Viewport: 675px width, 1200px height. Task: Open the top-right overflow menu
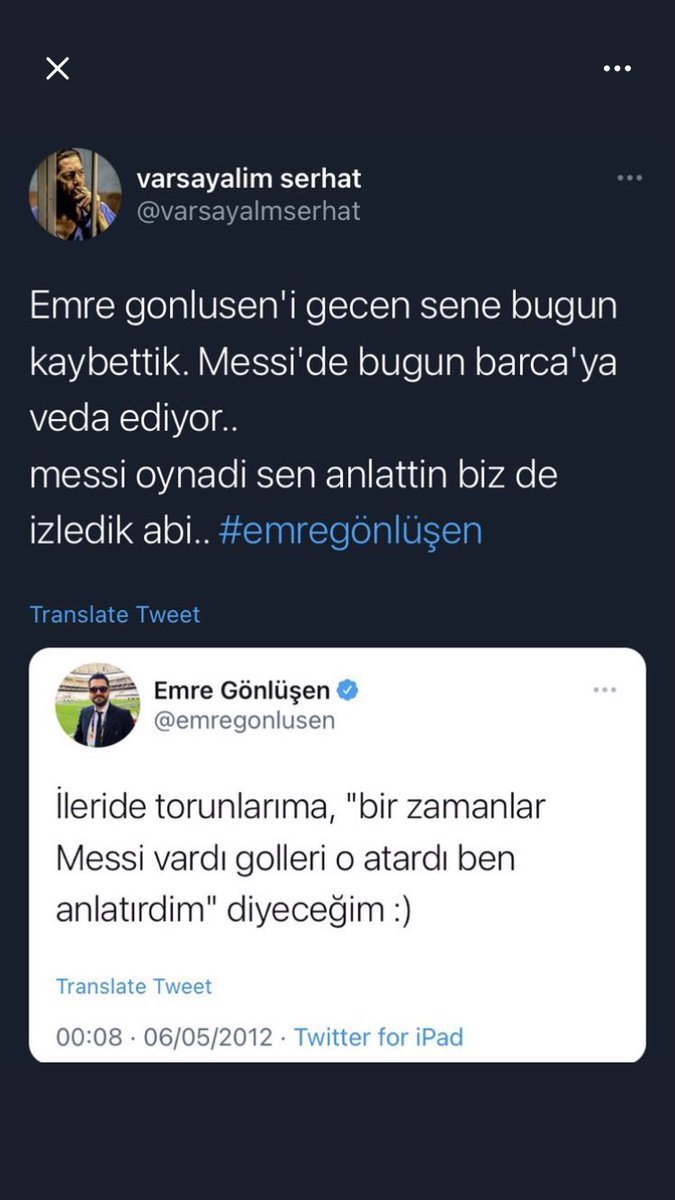(617, 68)
